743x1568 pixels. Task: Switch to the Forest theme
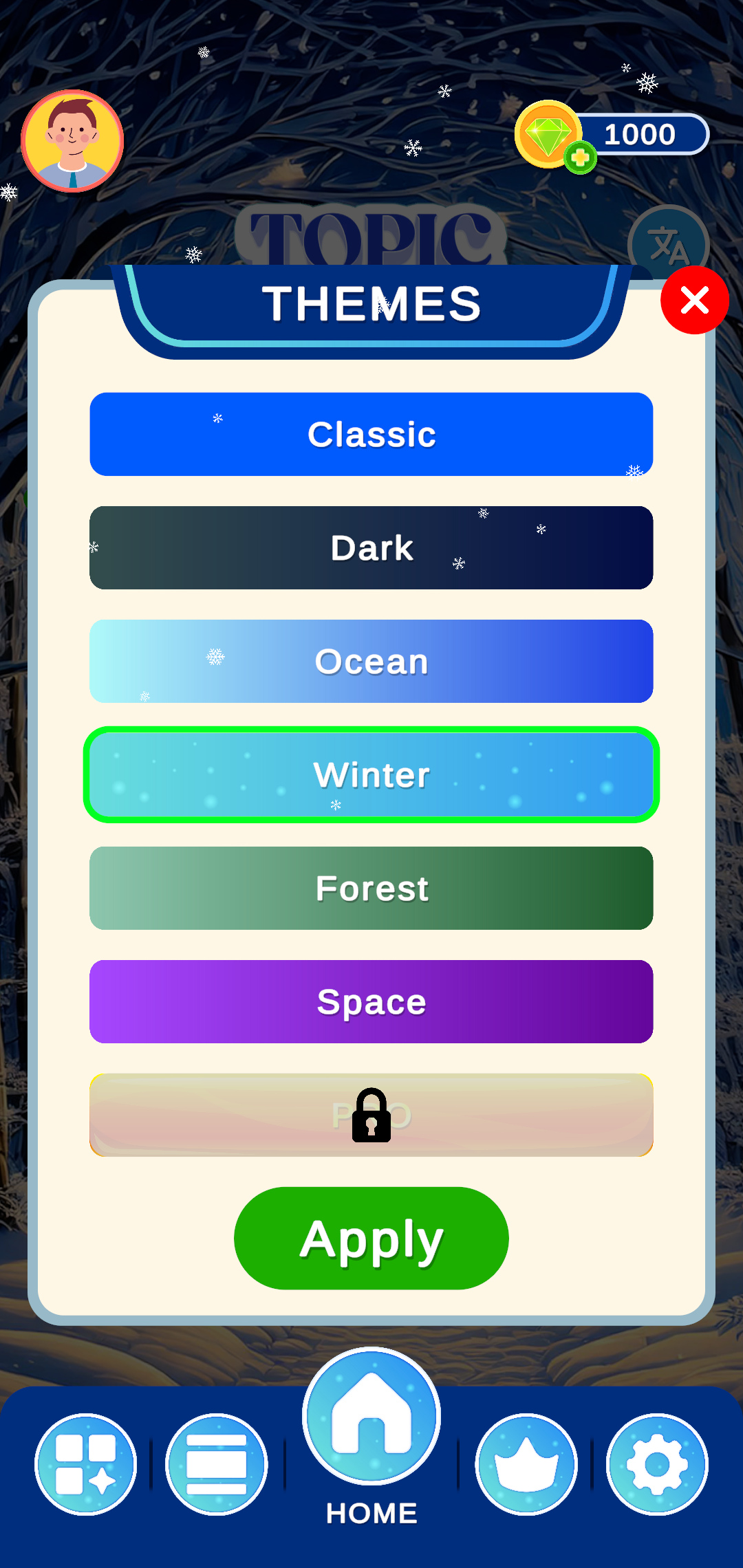point(371,888)
